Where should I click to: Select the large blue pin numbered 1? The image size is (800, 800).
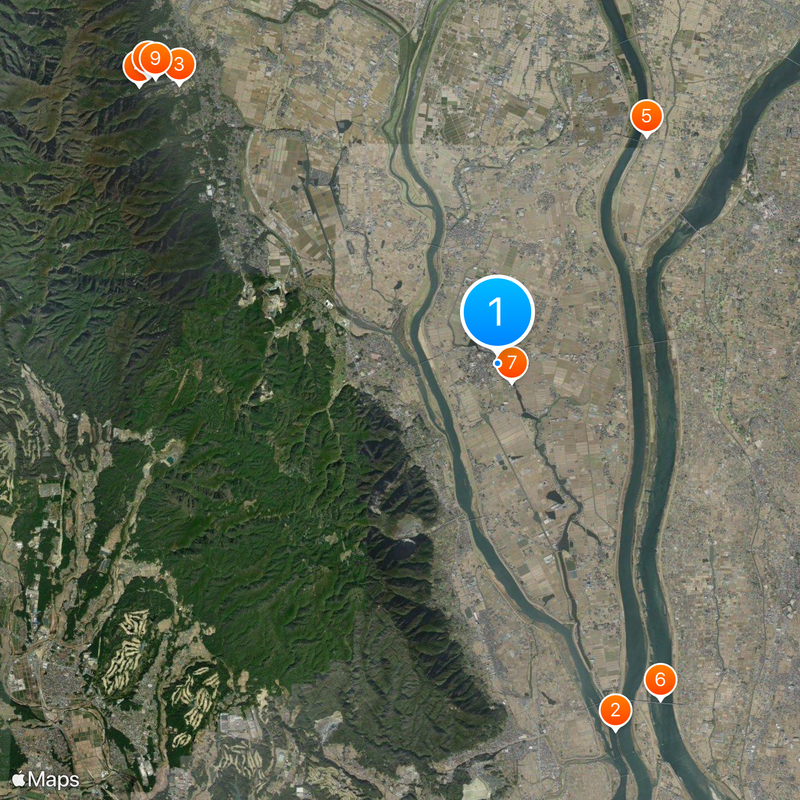tap(497, 312)
